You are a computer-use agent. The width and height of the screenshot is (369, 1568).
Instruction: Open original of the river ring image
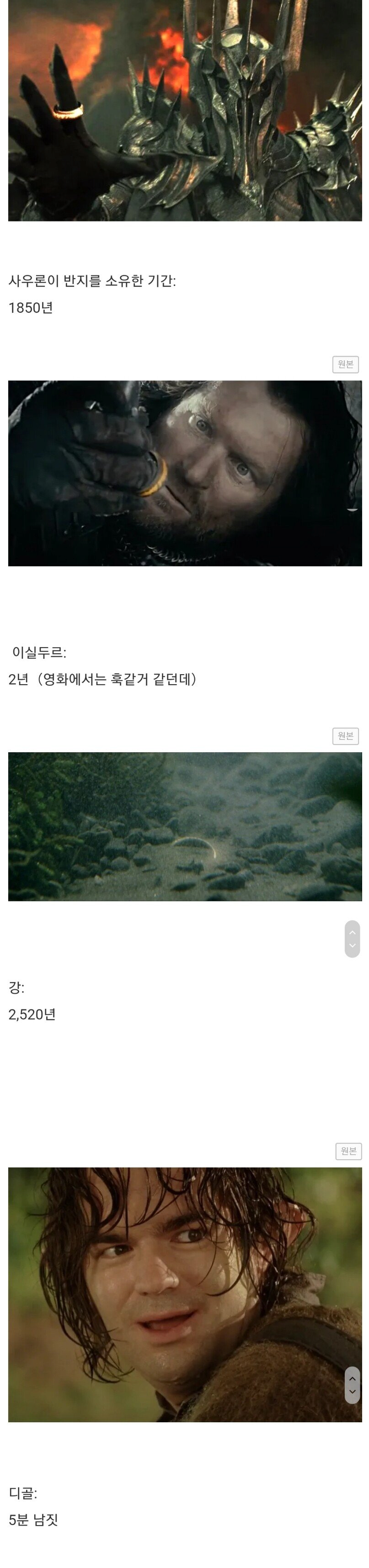tap(345, 735)
